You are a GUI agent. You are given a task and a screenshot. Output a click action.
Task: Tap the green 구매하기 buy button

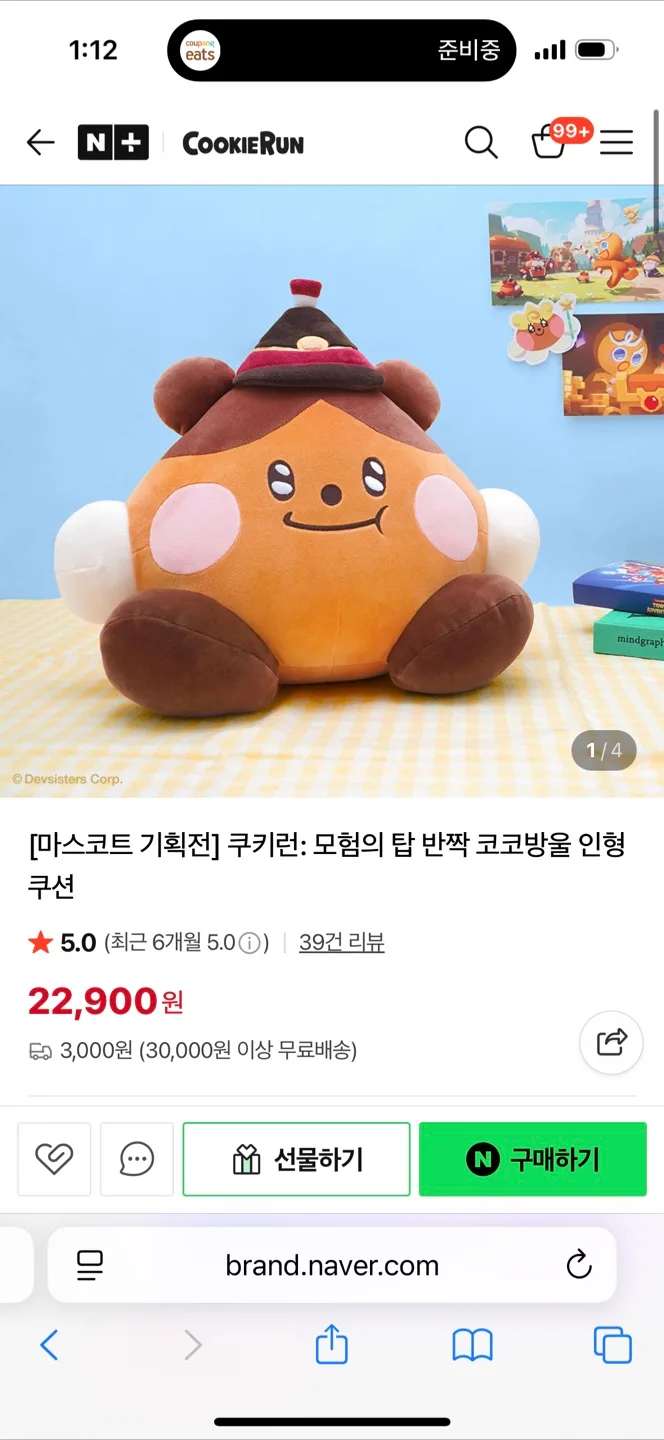(532, 1159)
